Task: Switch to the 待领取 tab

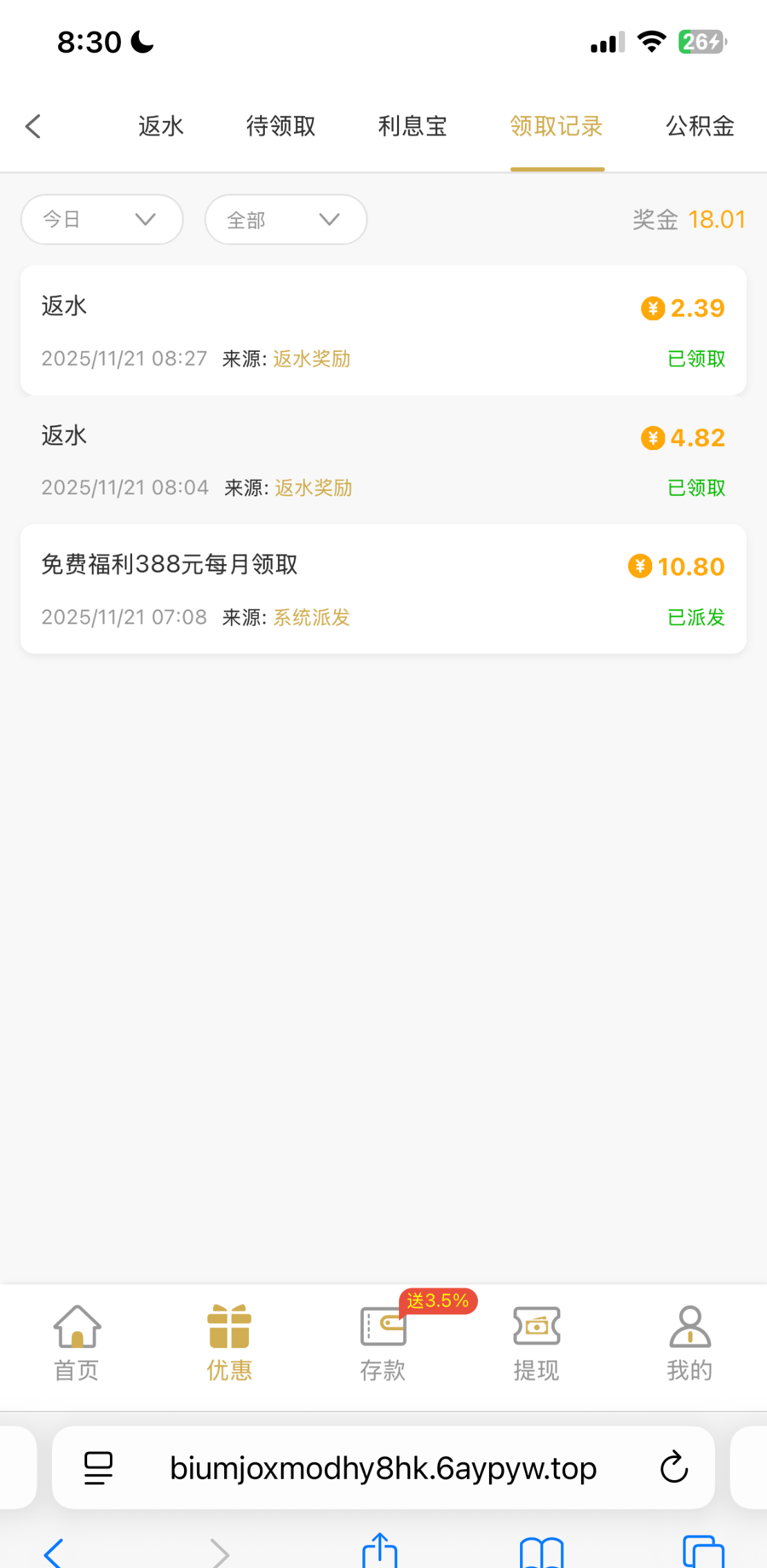Action: [x=281, y=127]
